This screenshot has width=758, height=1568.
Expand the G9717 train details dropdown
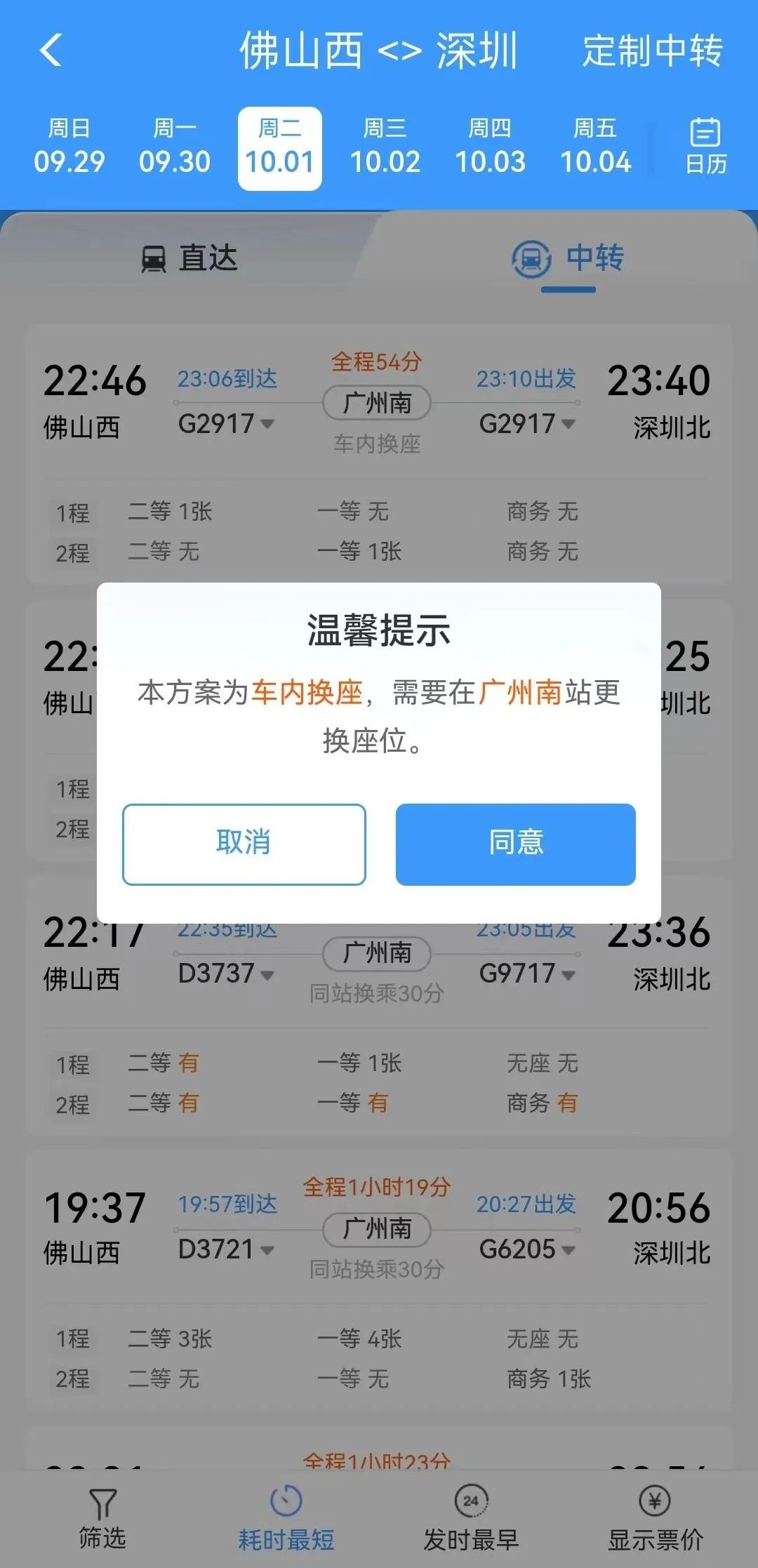click(x=526, y=974)
